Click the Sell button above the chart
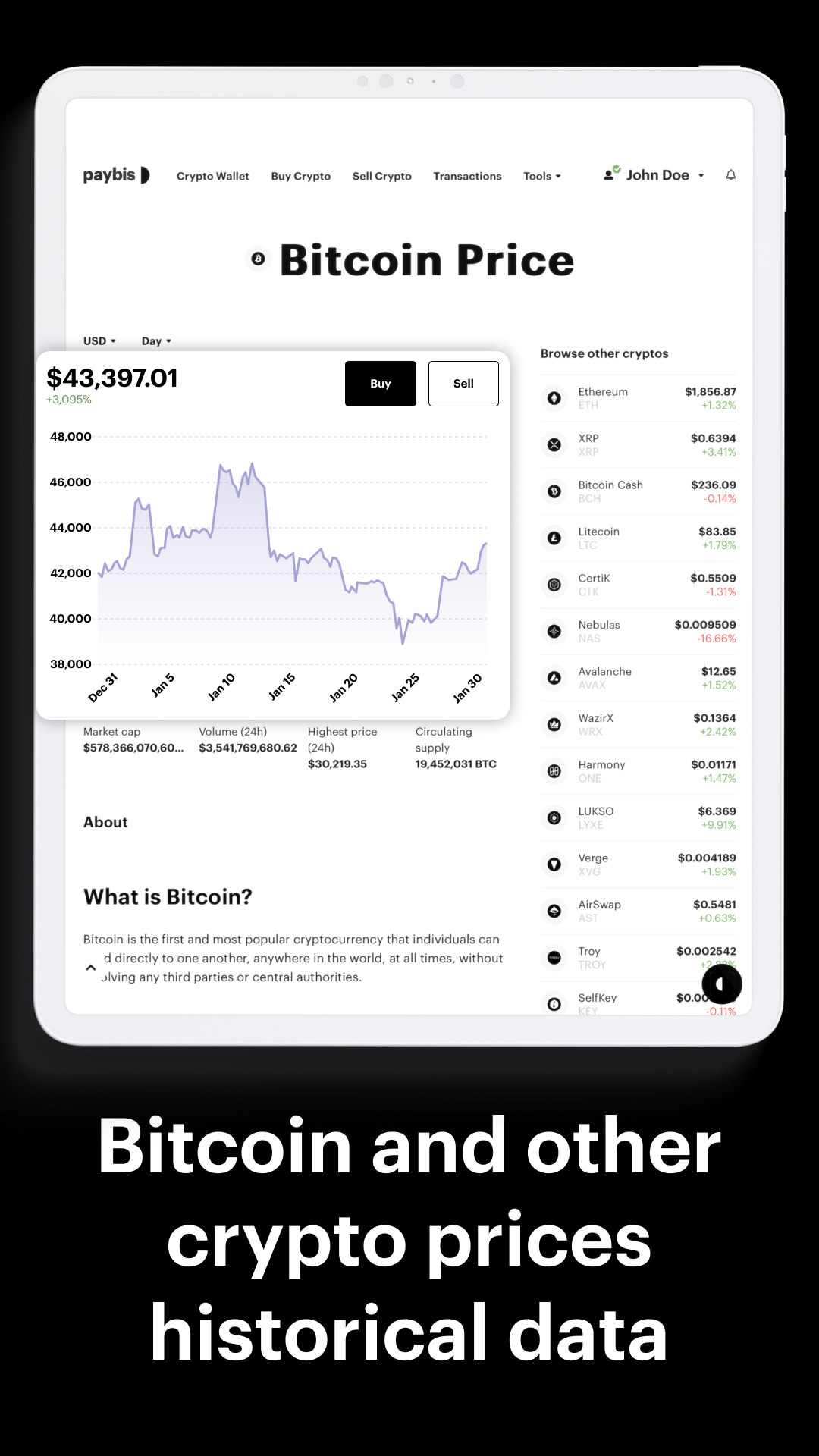The width and height of the screenshot is (819, 1456). click(463, 383)
